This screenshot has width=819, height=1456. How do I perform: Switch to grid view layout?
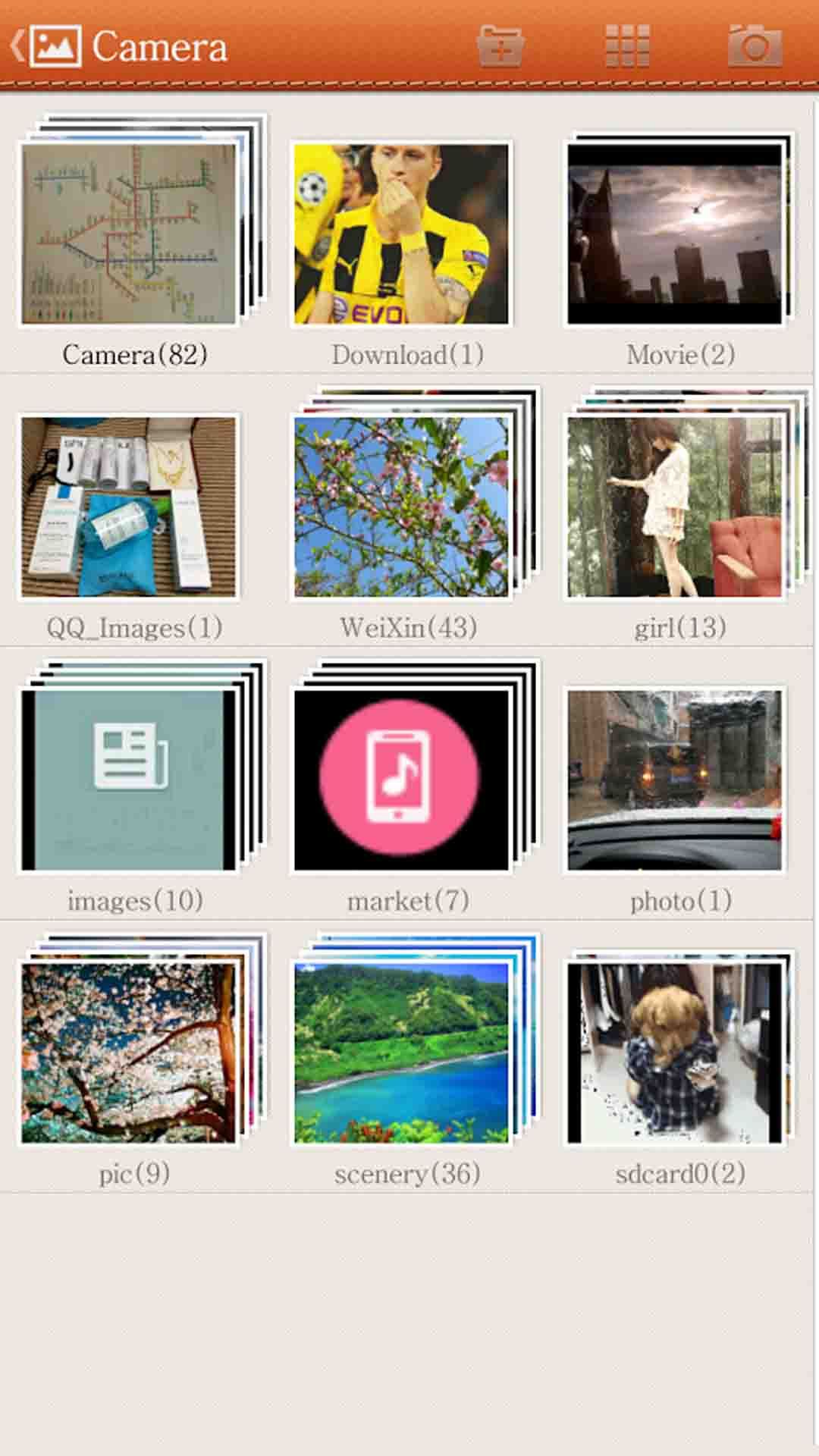pyautogui.click(x=627, y=47)
